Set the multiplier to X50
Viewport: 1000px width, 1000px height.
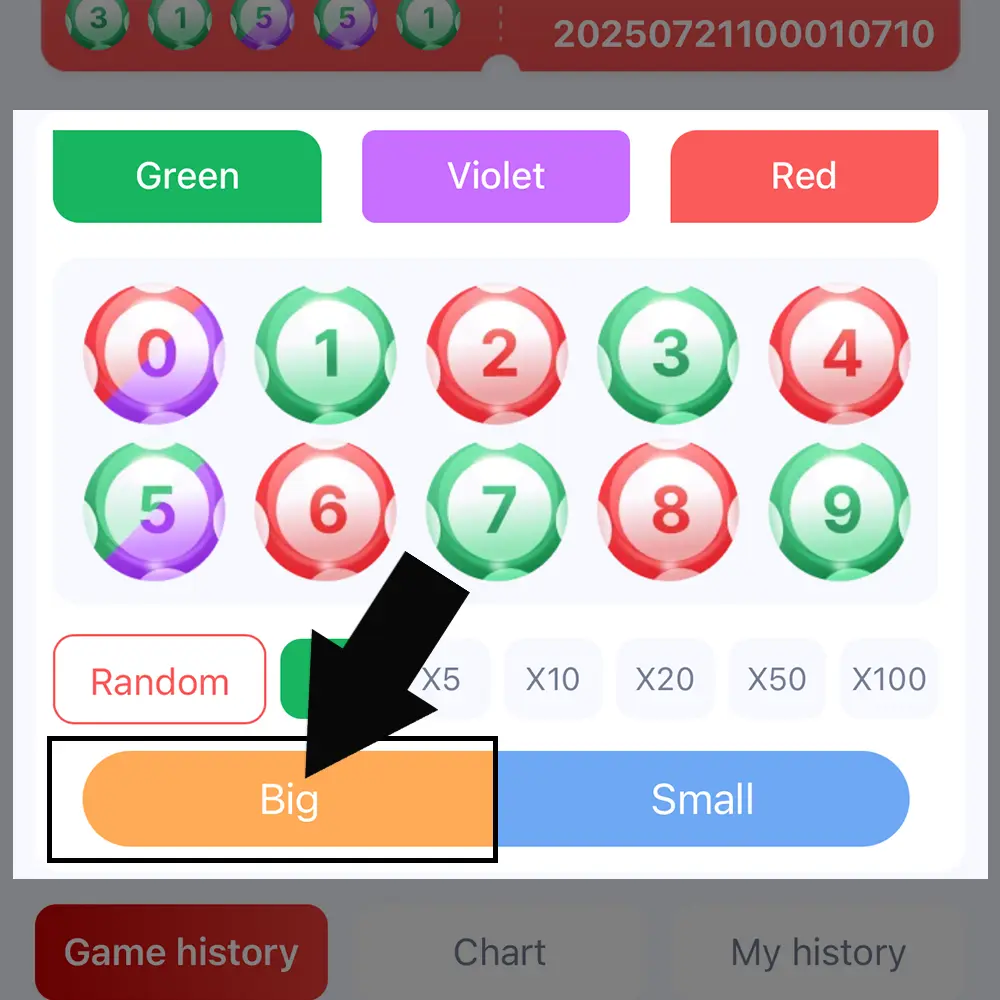pos(777,680)
